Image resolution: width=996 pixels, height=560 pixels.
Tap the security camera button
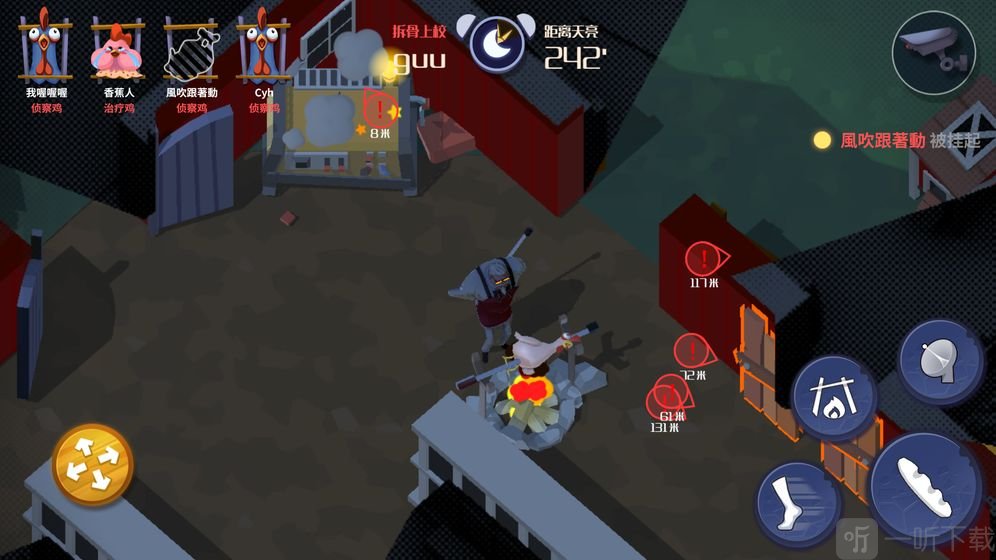click(933, 52)
